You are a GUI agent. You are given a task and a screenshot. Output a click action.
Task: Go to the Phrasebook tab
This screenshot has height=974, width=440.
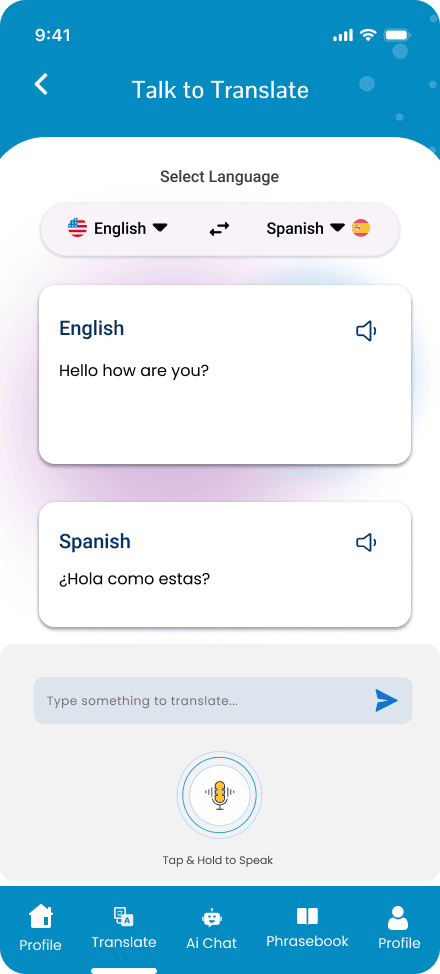click(x=307, y=927)
